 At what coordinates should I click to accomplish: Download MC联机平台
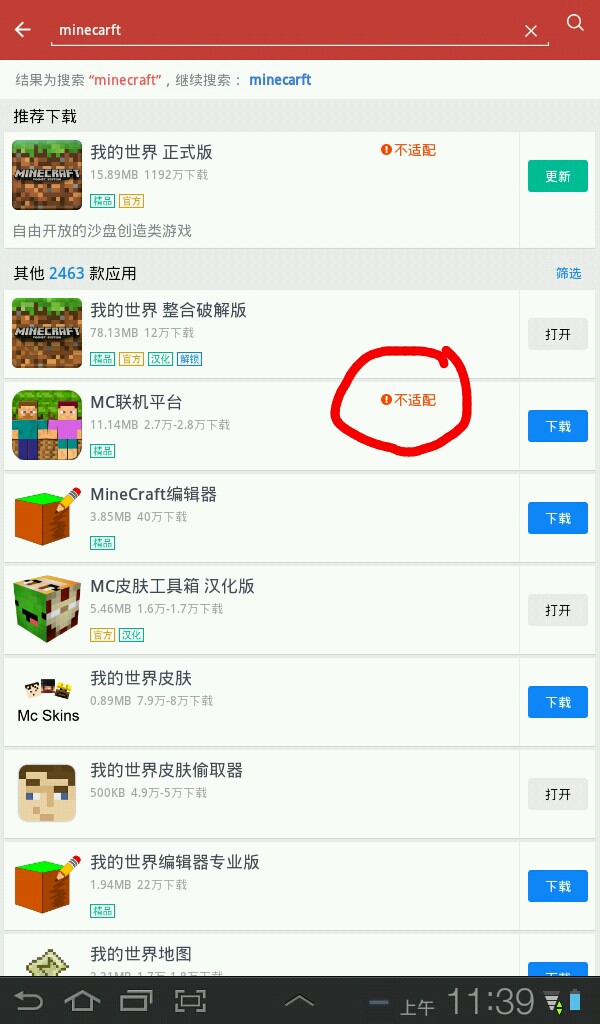click(557, 426)
